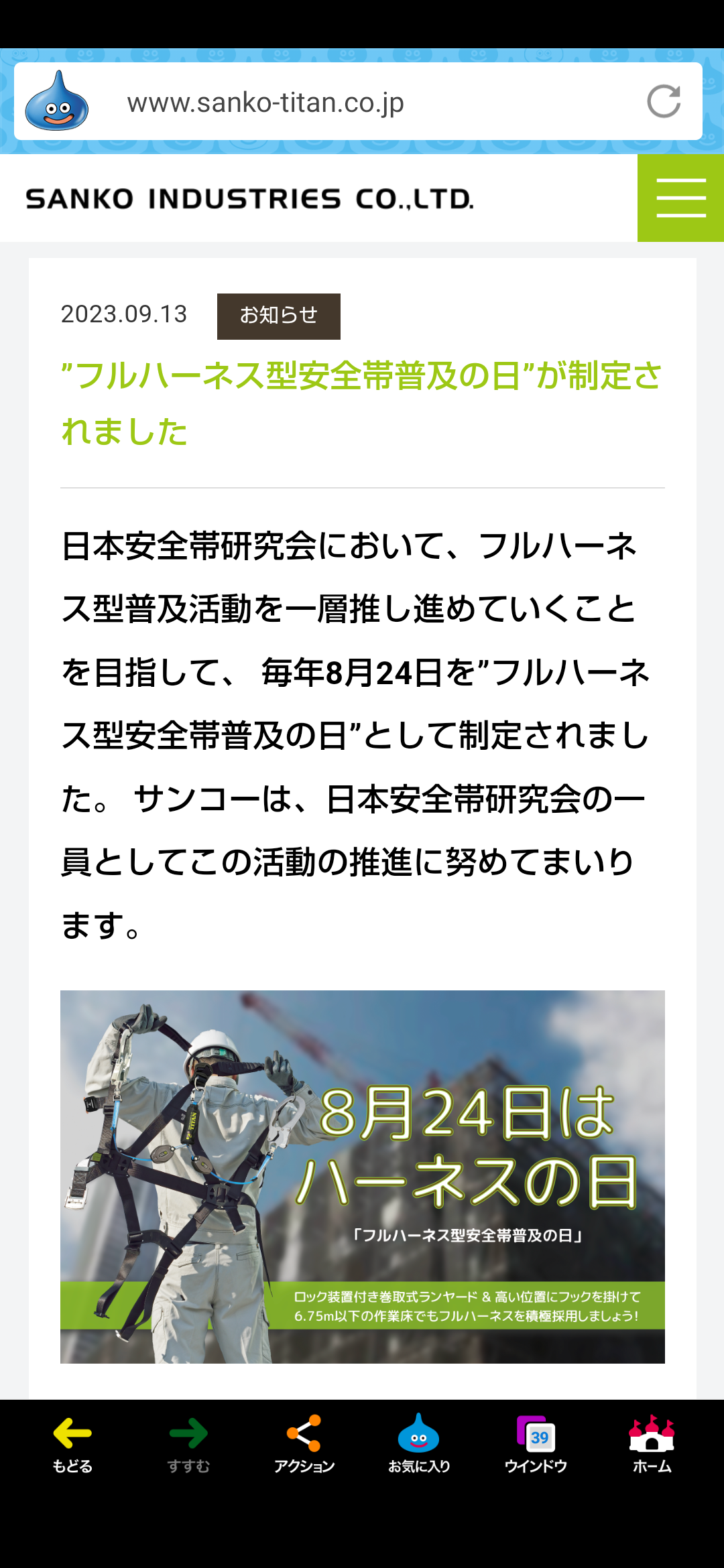724x1568 pixels.
Task: Go back with もどる
Action: coord(72,1444)
